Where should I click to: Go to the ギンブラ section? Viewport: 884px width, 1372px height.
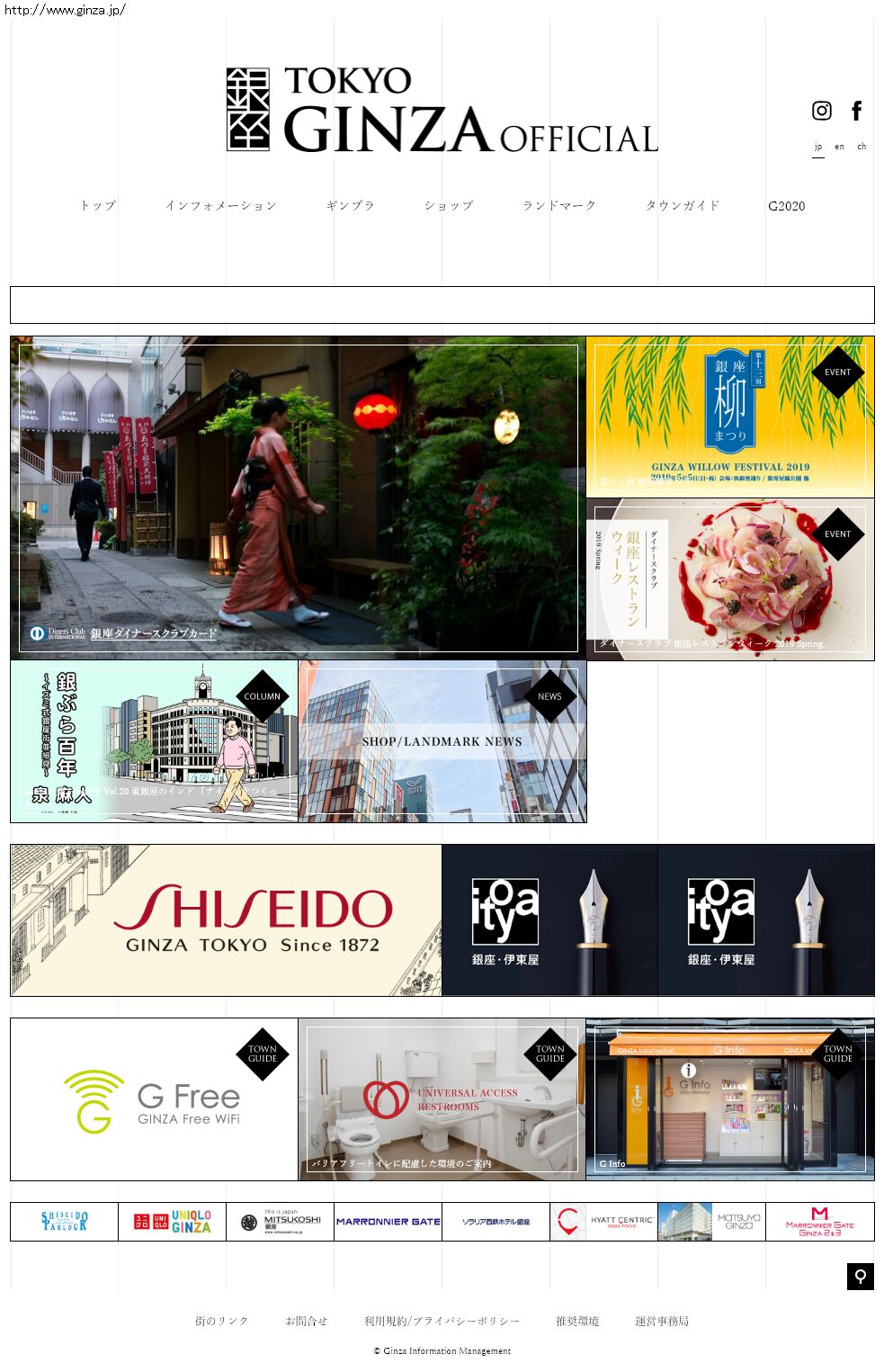point(350,206)
